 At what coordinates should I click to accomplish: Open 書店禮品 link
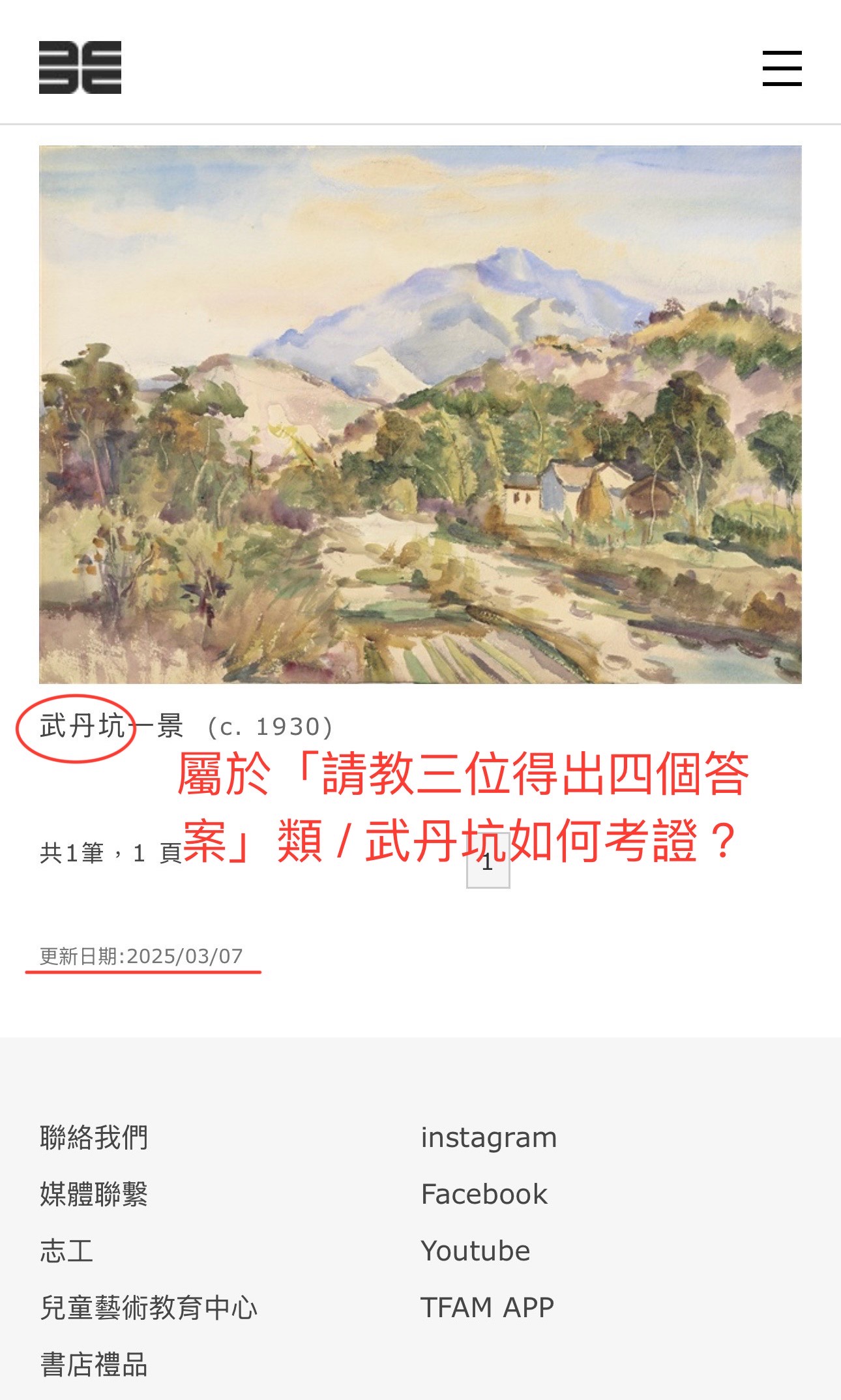(x=94, y=1364)
